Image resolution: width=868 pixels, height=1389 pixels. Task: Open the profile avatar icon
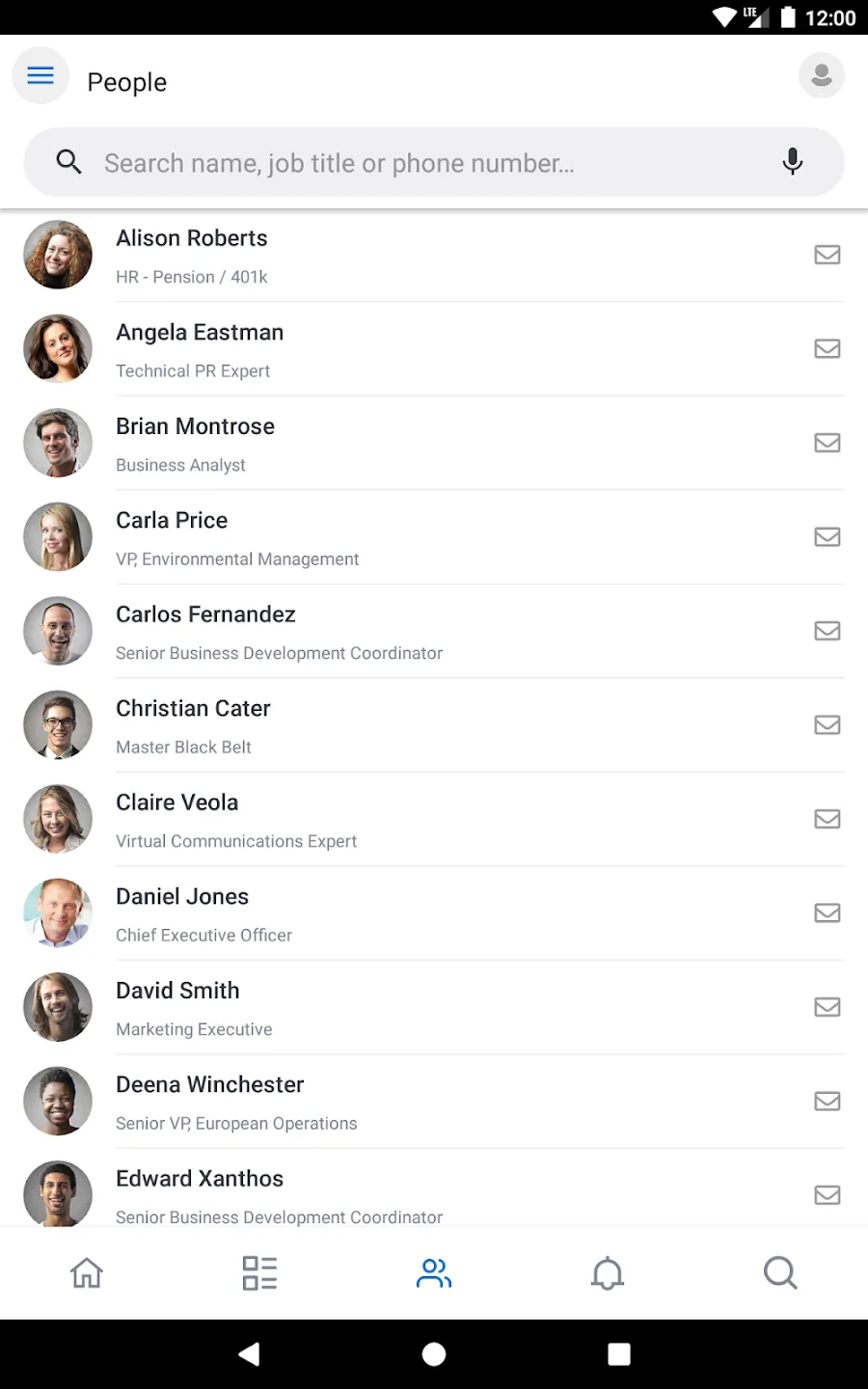[x=821, y=75]
